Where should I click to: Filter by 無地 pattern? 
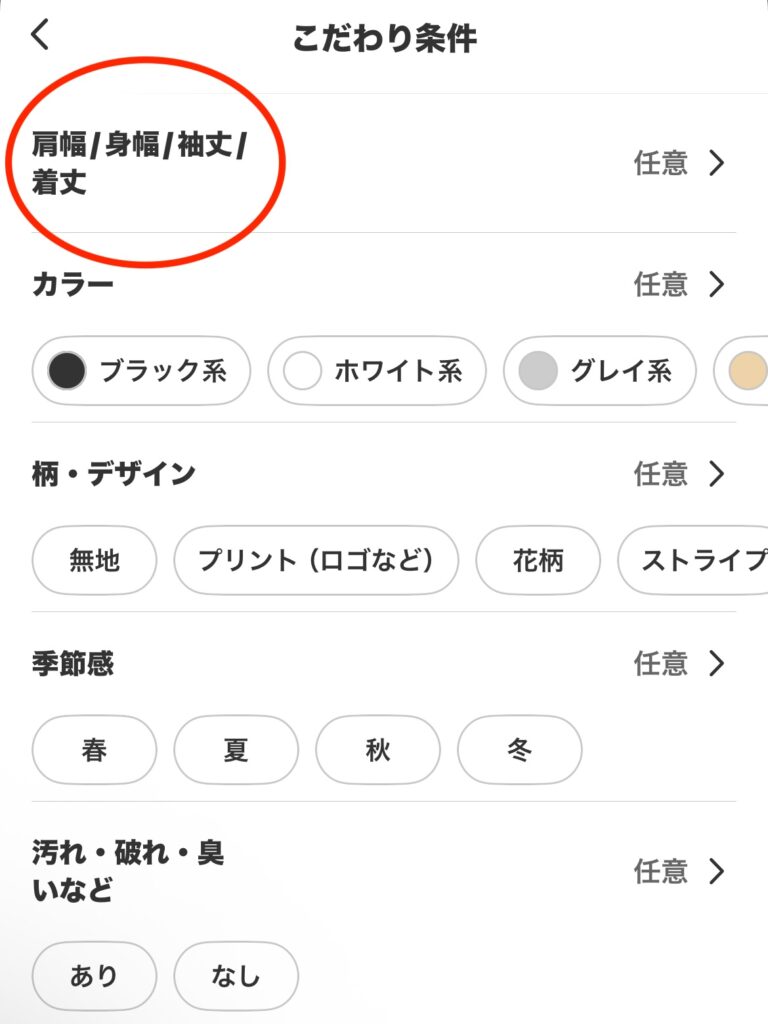pos(94,560)
